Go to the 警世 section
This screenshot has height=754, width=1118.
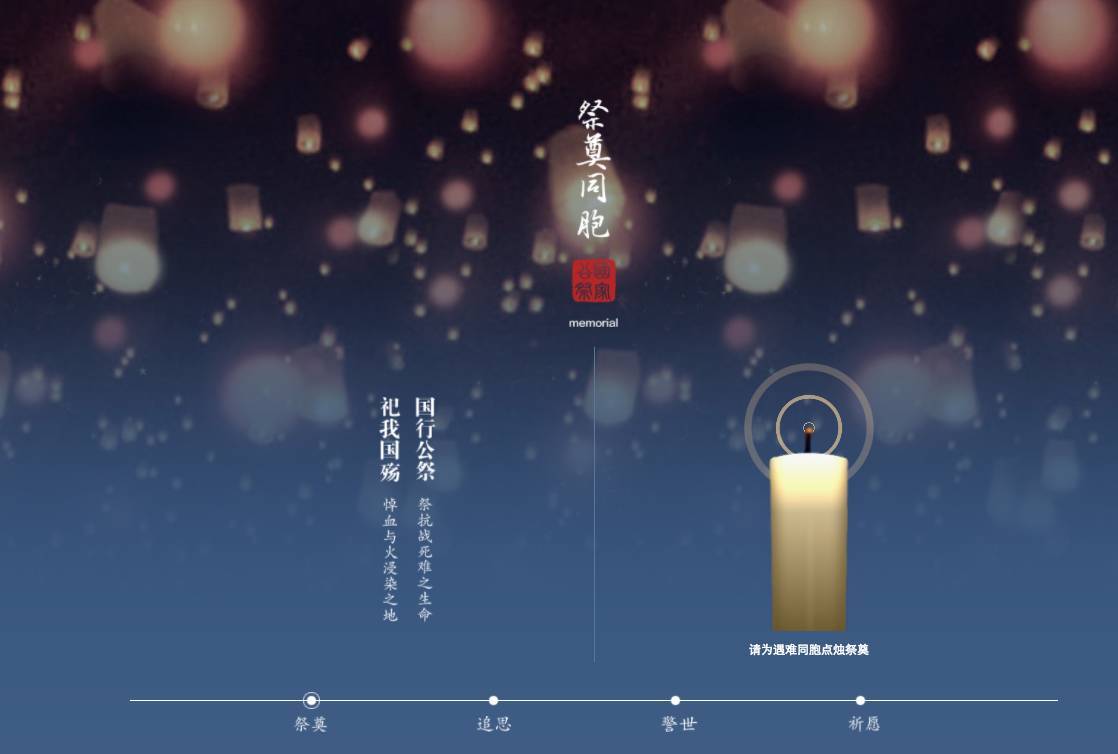pyautogui.click(x=676, y=701)
